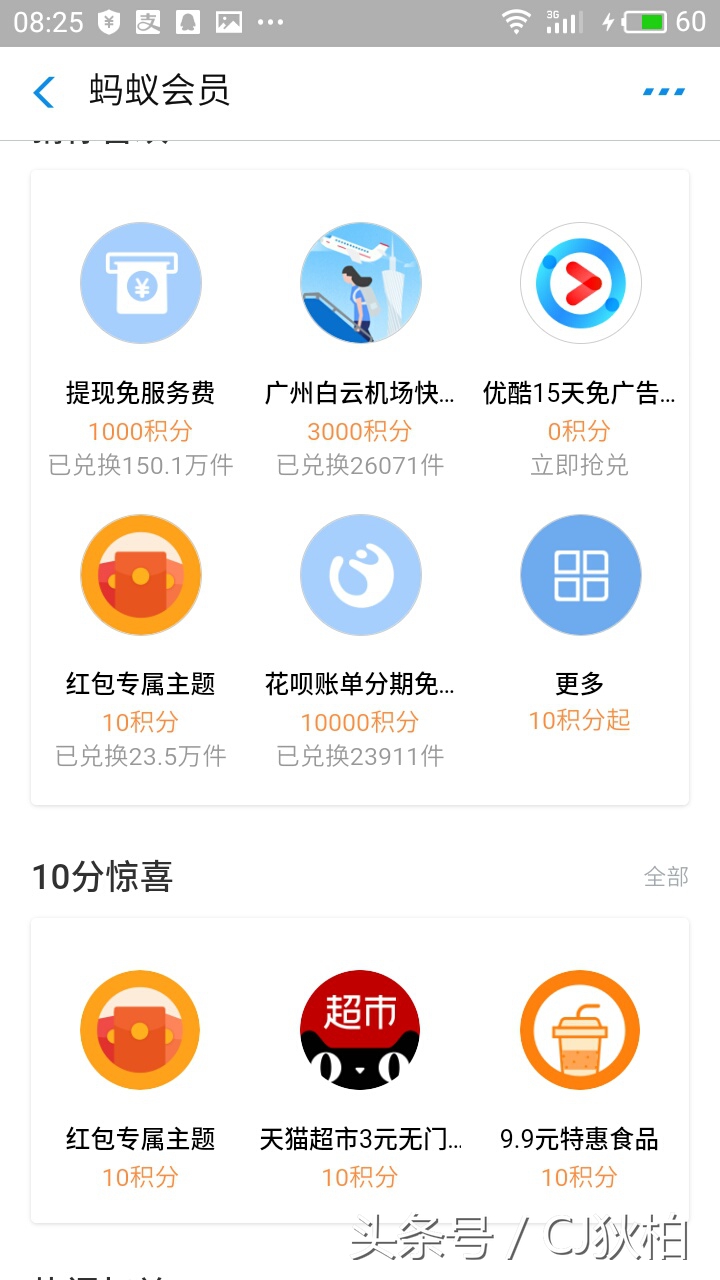Open the 优酷15天免广告 Youku icon
The image size is (720, 1280).
click(581, 282)
